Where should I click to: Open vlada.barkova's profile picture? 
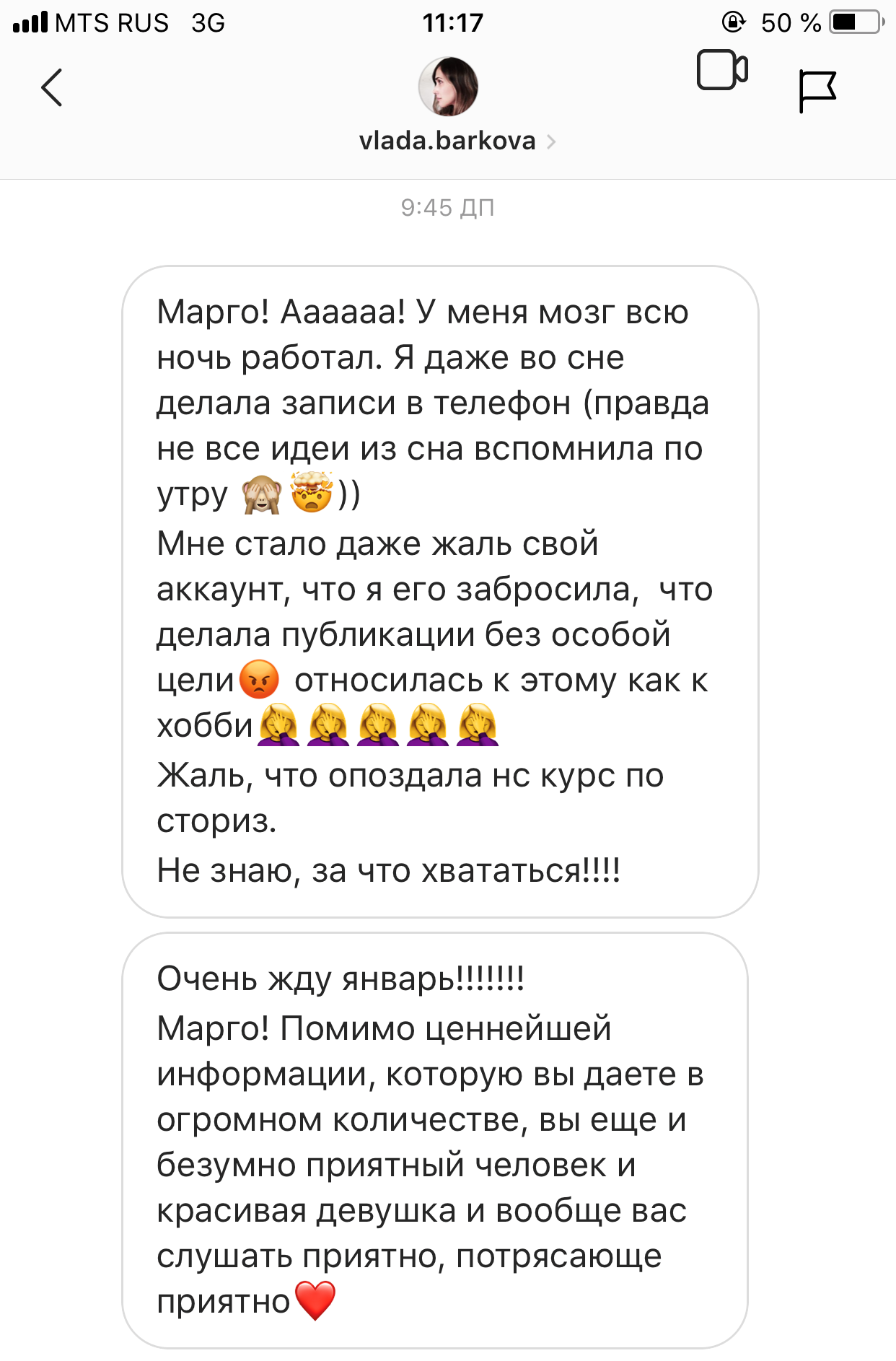(x=448, y=87)
